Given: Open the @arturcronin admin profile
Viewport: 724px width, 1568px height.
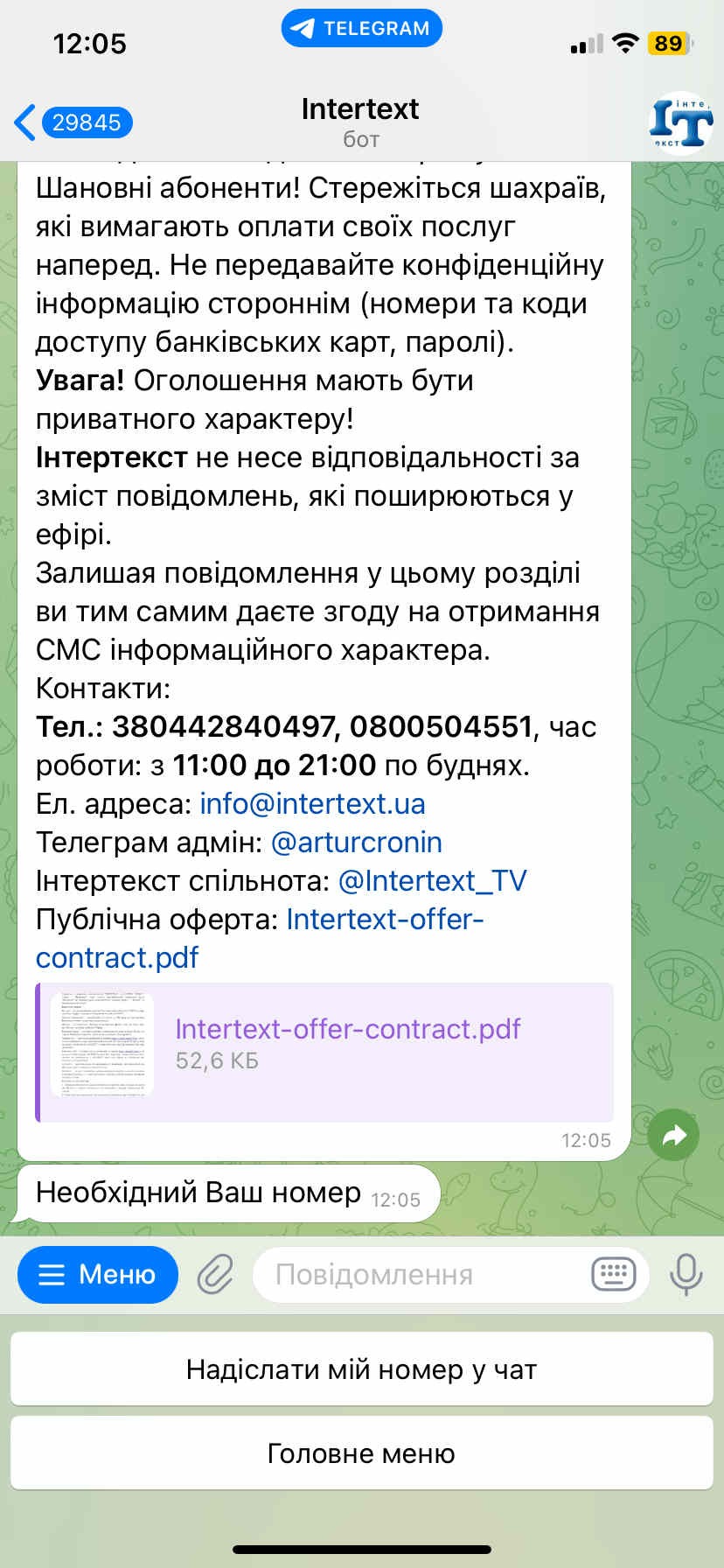Looking at the screenshot, I should (356, 842).
